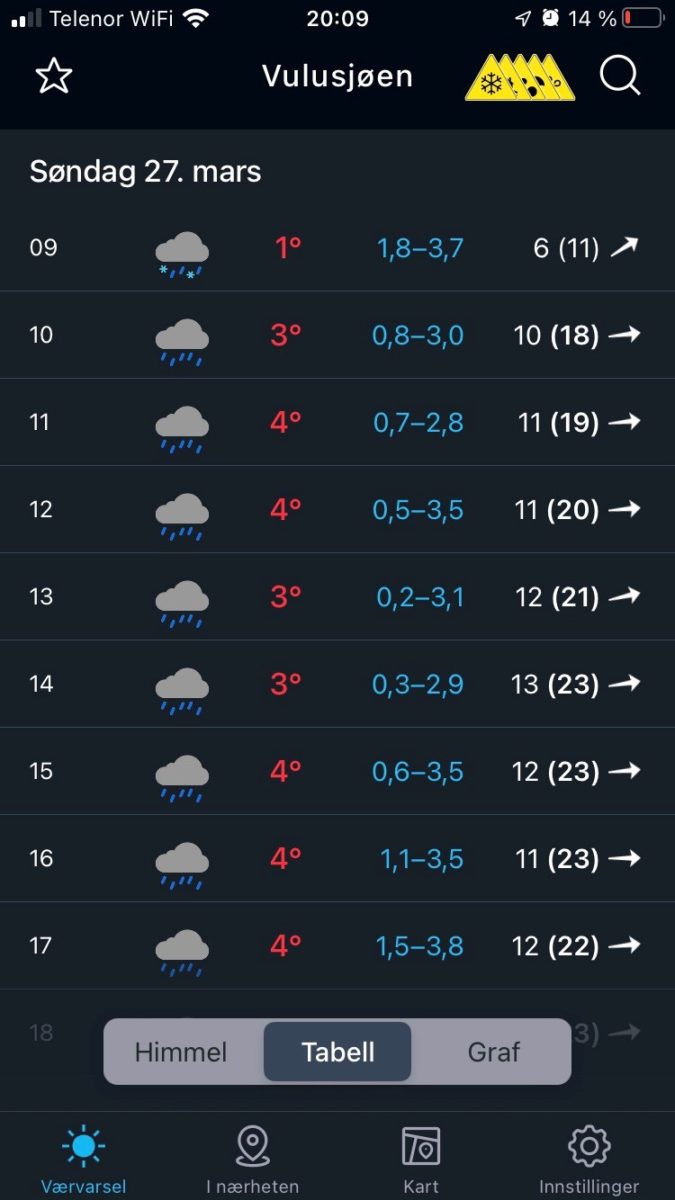
Task: Switch to the Himmel view
Action: pyautogui.click(x=181, y=1052)
